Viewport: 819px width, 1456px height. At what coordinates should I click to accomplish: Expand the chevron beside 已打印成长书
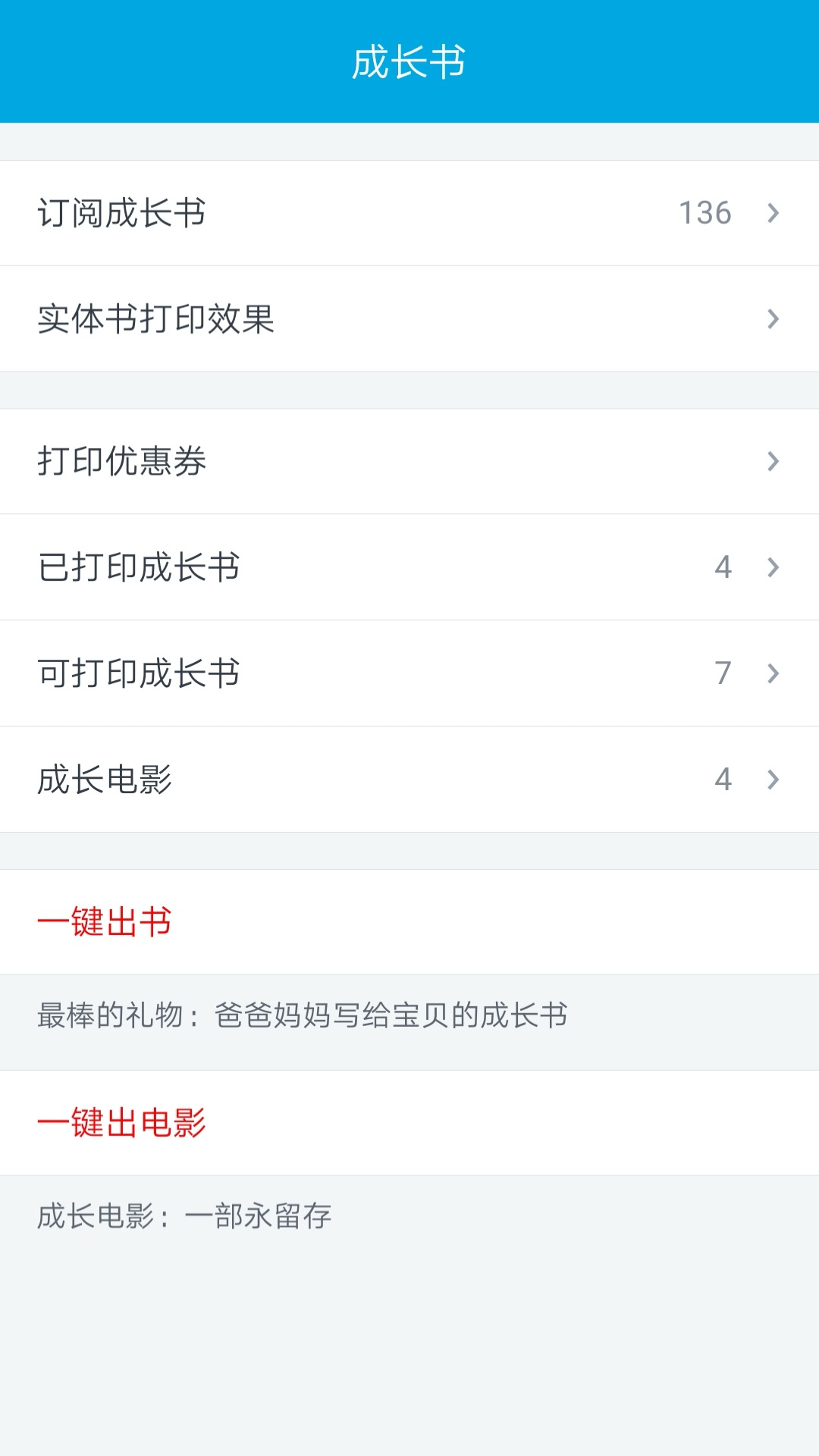773,567
